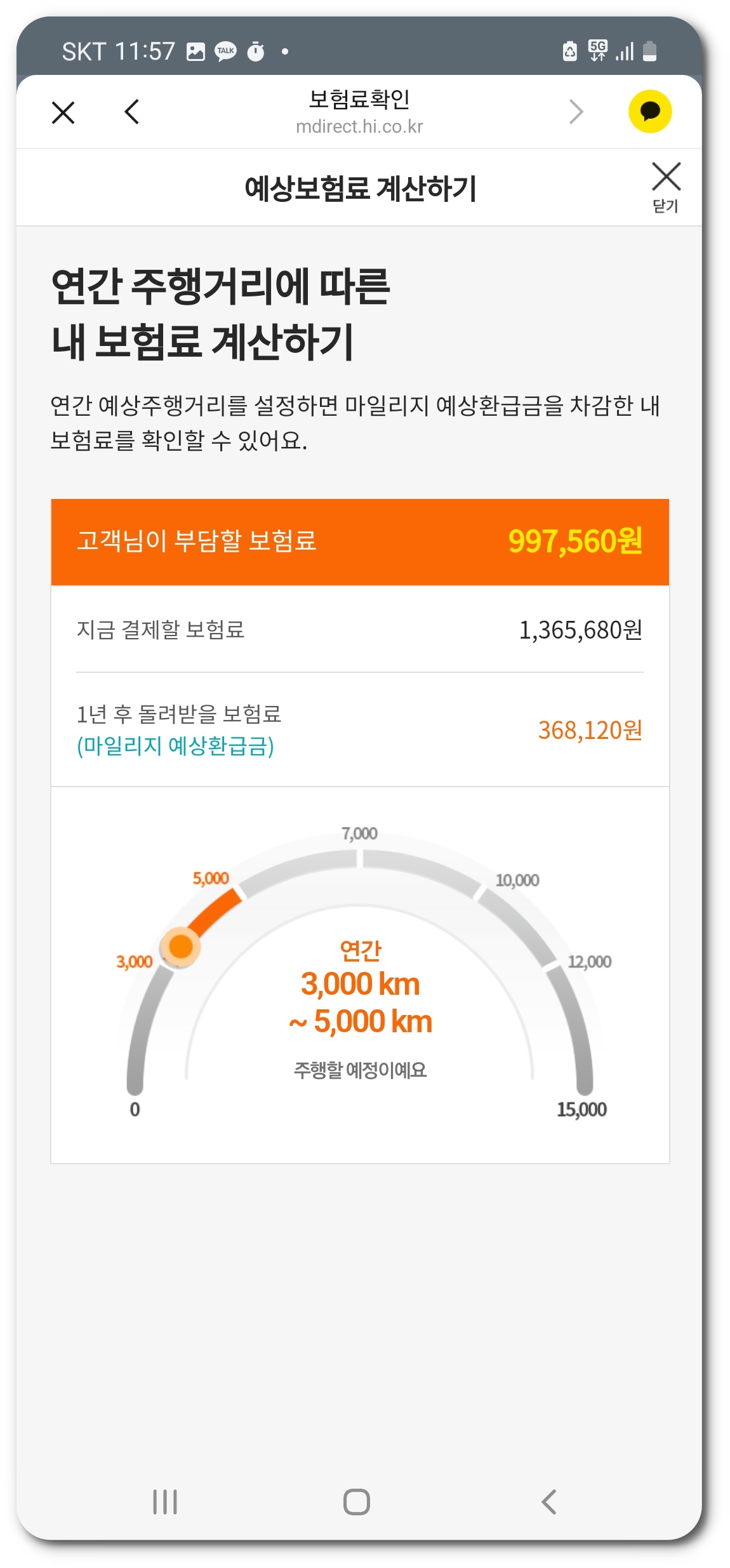Tap the 5G network indicator

pyautogui.click(x=597, y=51)
